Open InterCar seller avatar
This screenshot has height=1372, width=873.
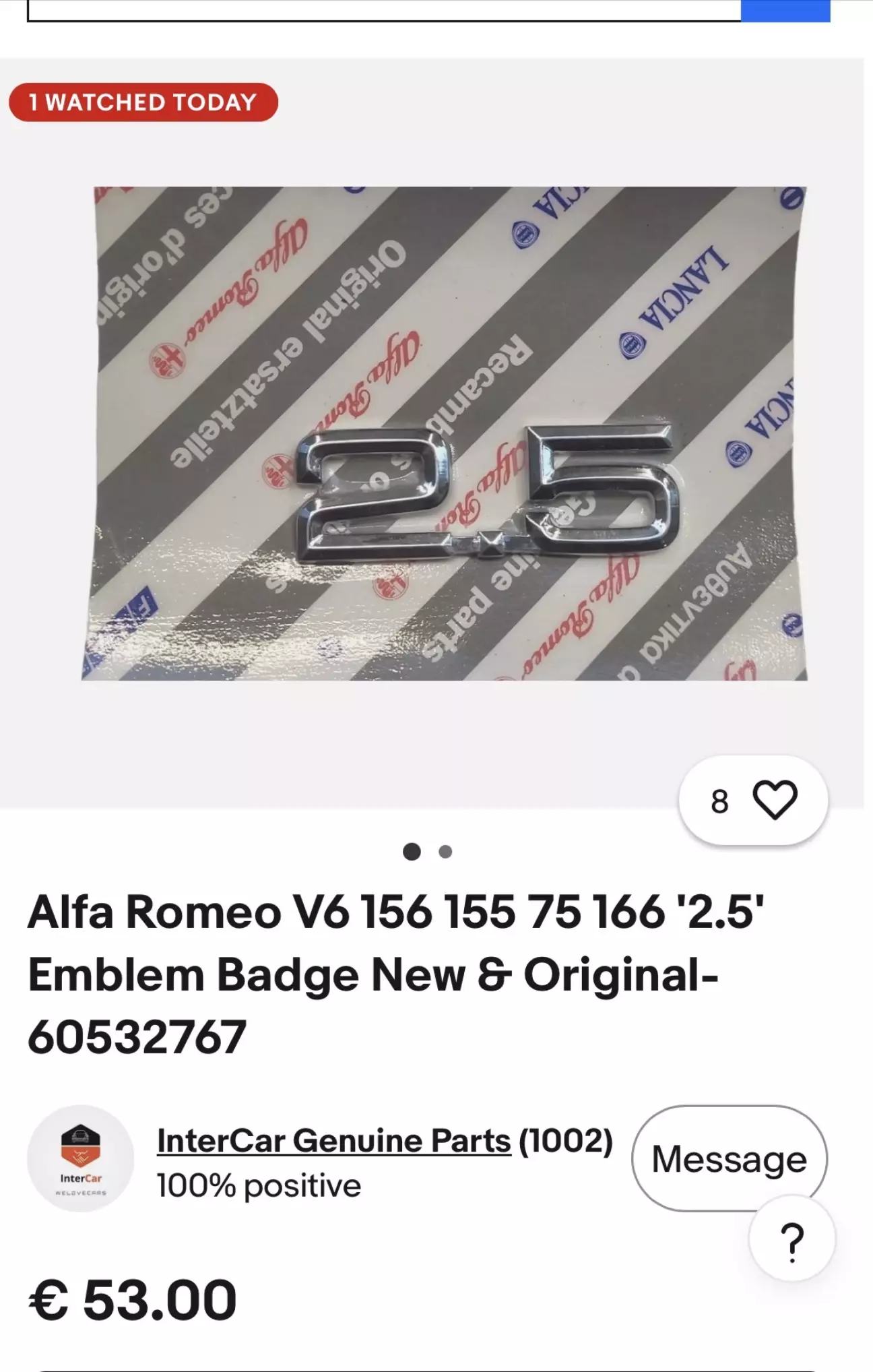(x=80, y=1158)
